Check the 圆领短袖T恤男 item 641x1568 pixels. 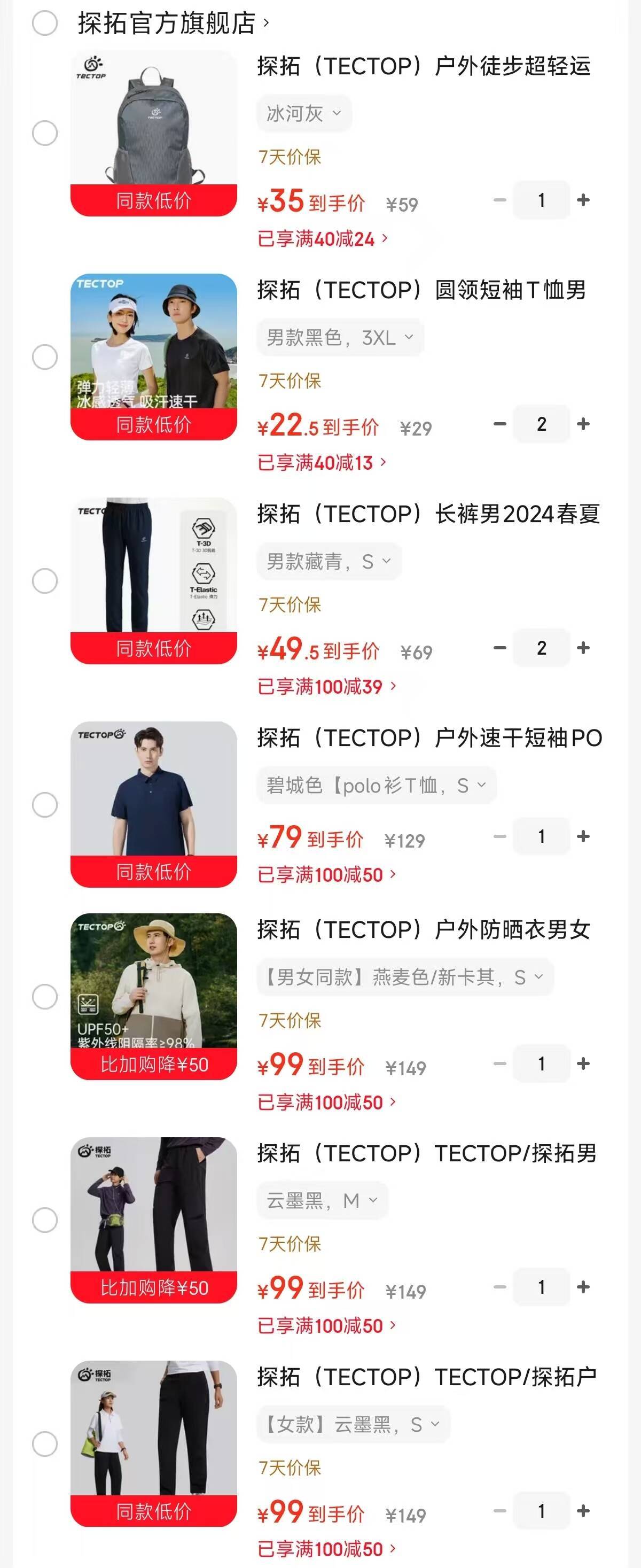(44, 356)
